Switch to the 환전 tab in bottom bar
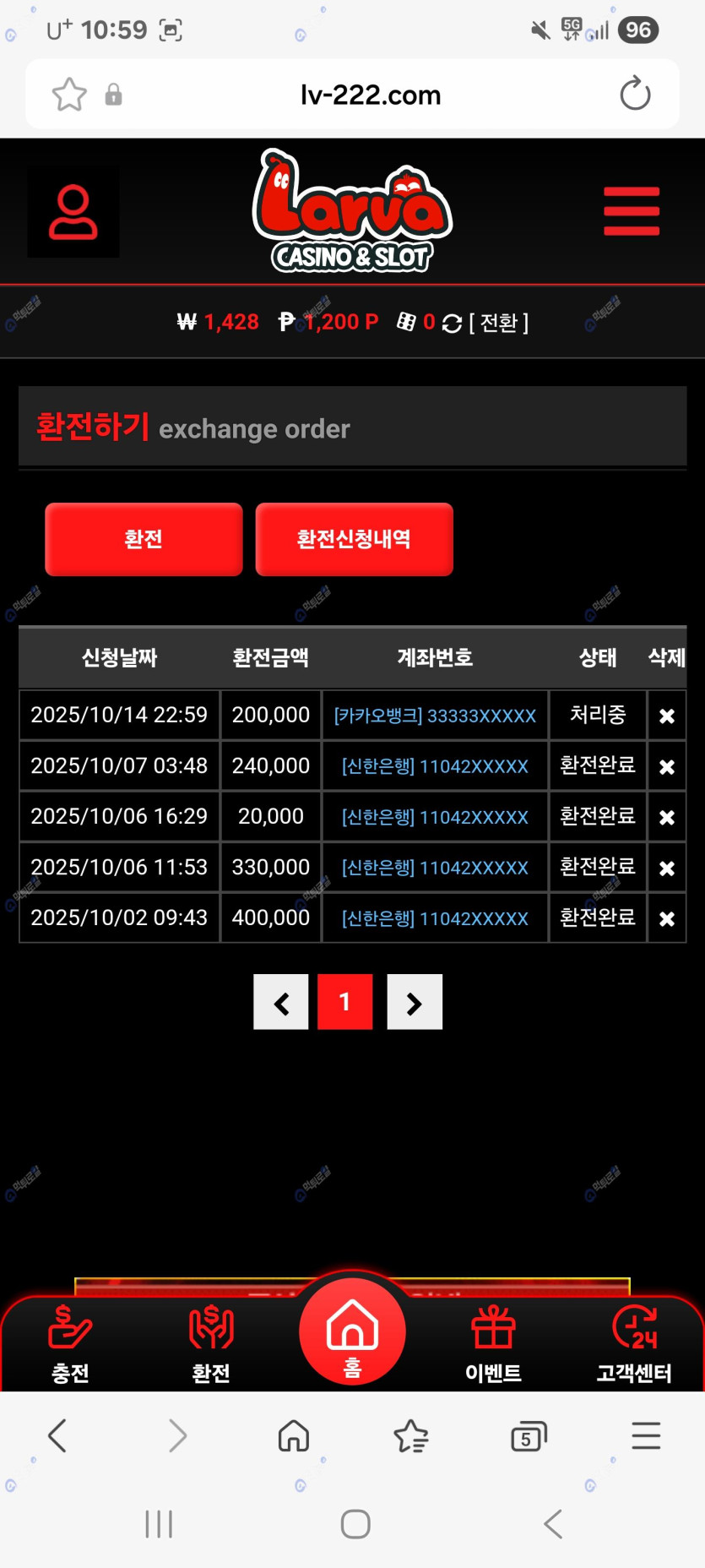The width and height of the screenshot is (705, 1568). point(211,1343)
